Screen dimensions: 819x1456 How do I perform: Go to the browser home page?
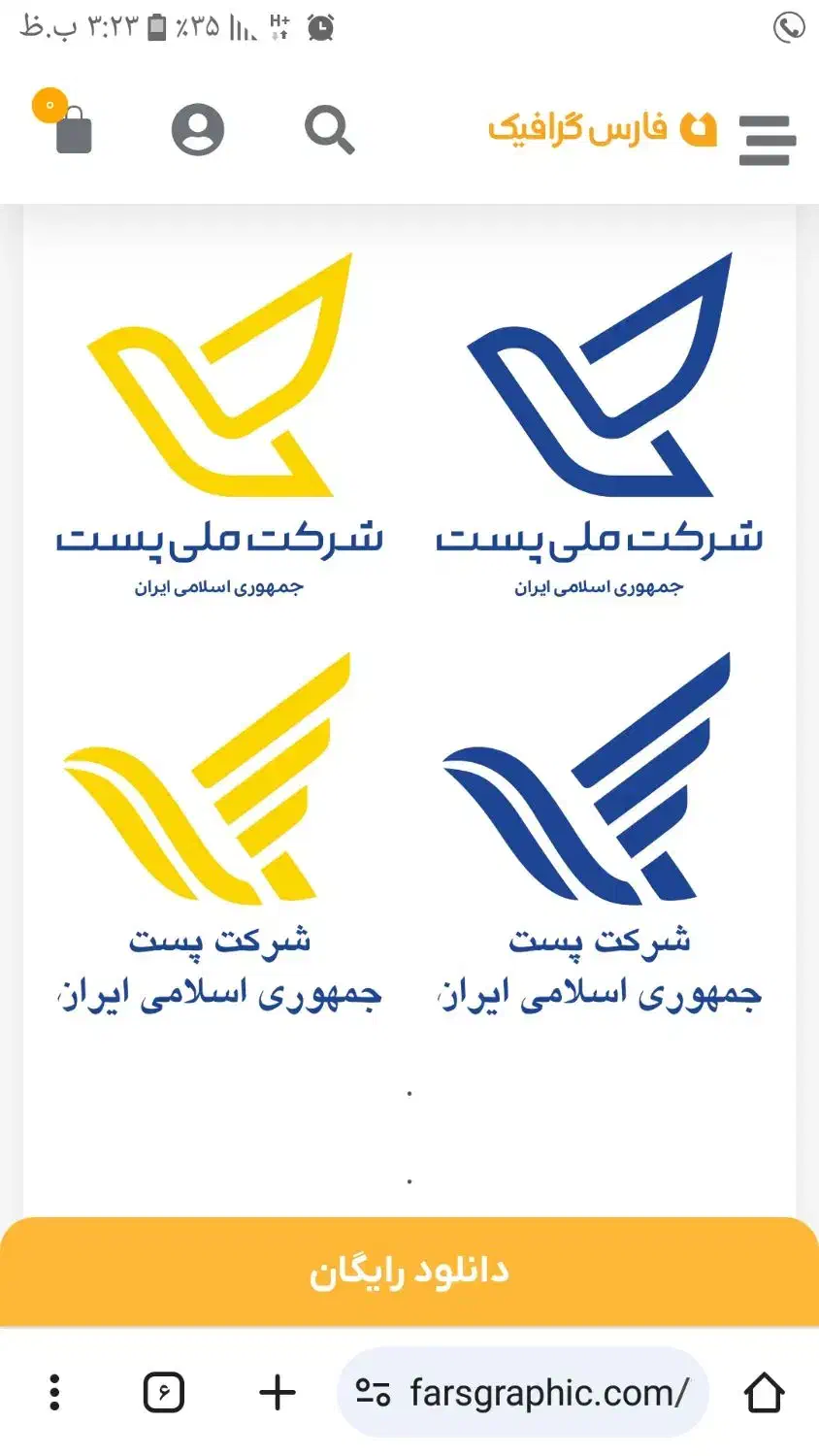click(764, 1393)
